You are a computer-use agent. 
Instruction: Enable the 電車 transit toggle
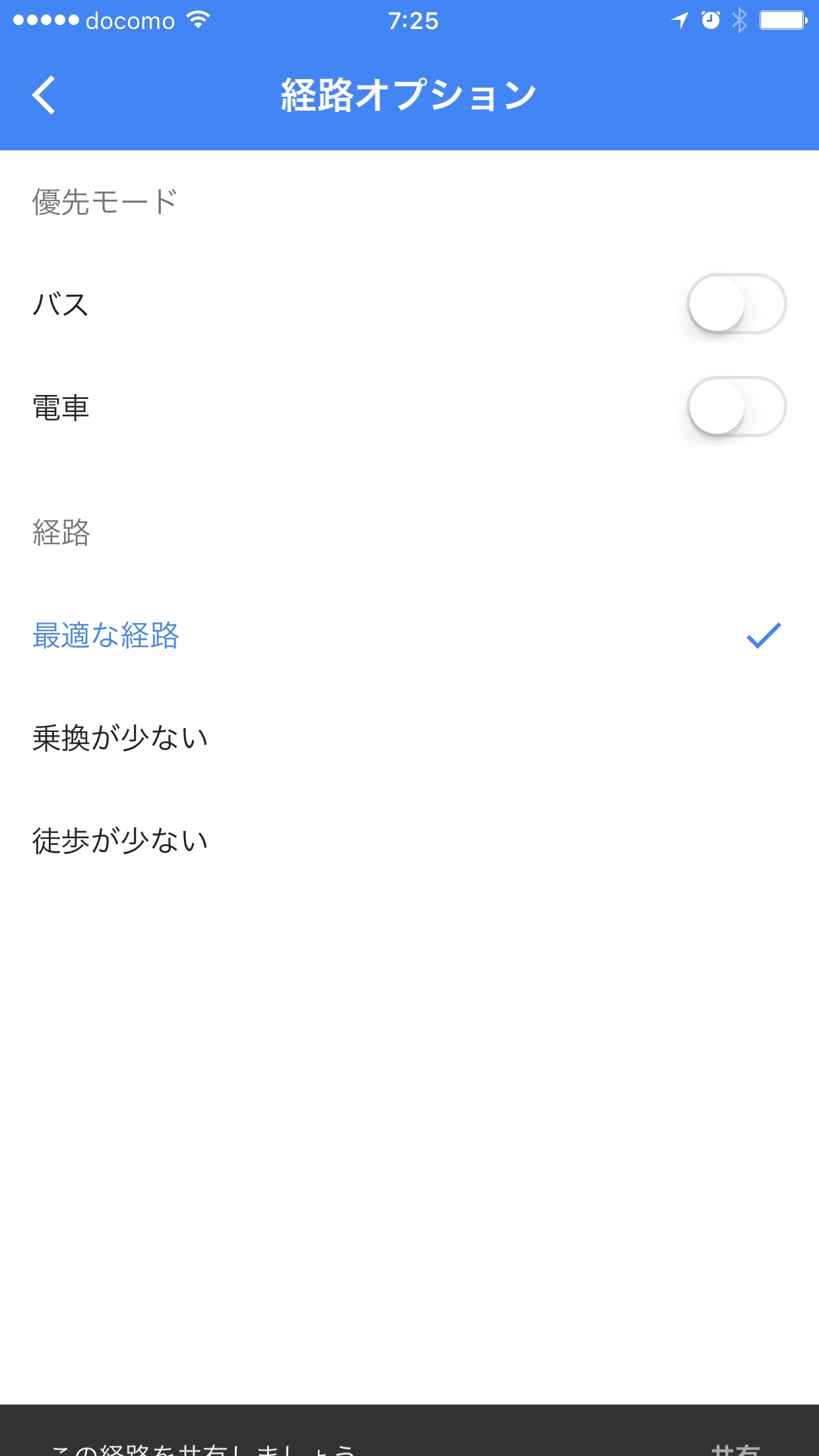pos(737,408)
